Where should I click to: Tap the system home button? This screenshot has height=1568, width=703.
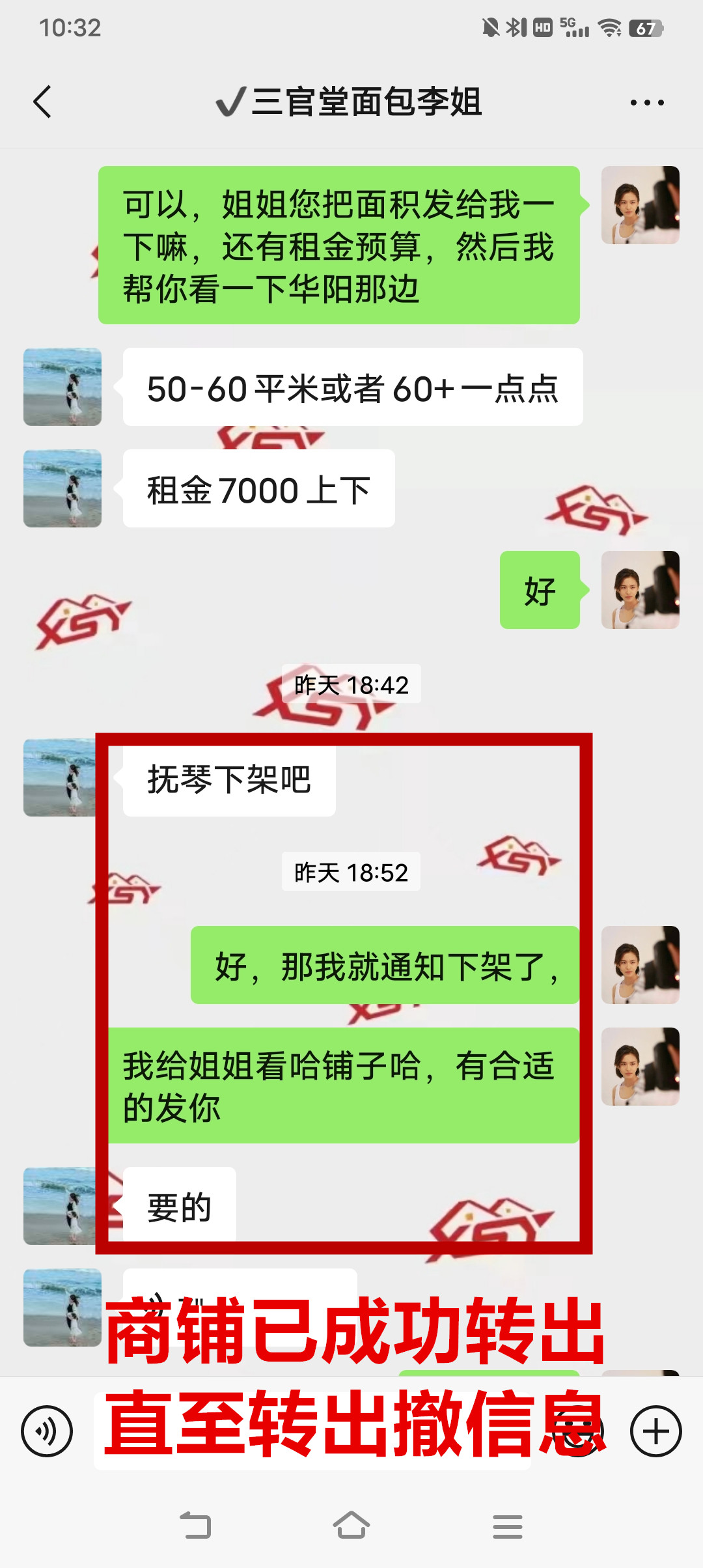tap(351, 1526)
